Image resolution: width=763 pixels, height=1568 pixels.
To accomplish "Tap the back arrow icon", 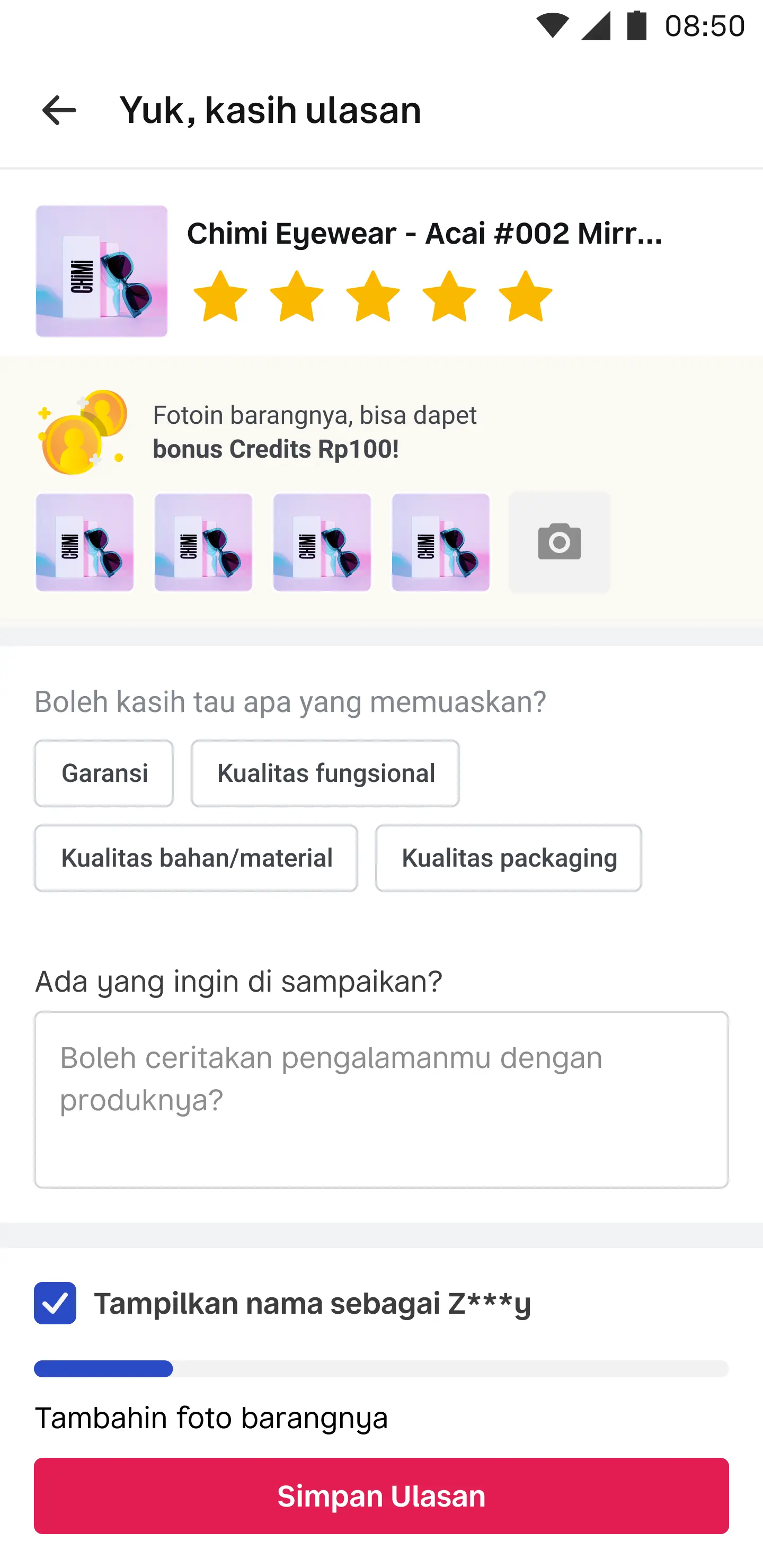I will click(59, 110).
